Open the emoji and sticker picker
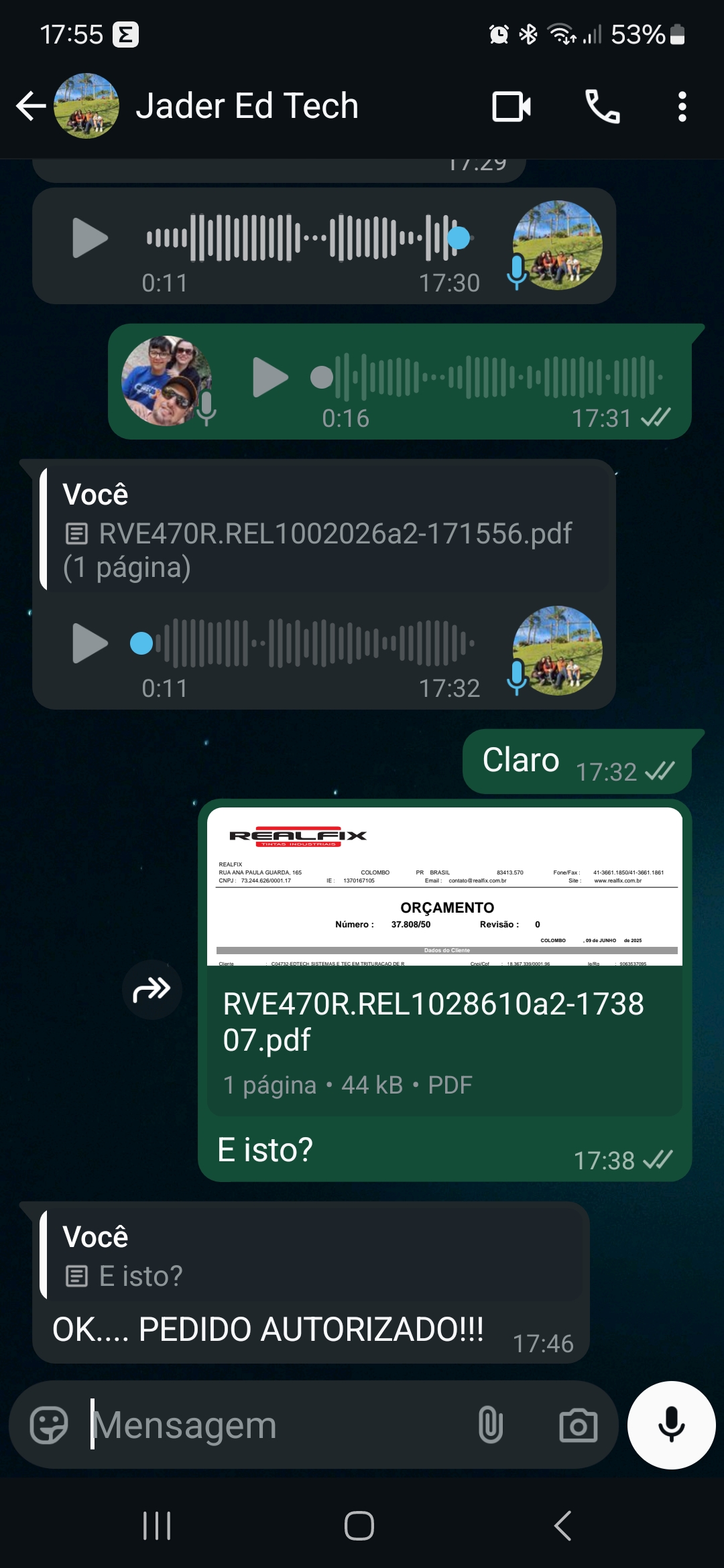 (49, 1425)
